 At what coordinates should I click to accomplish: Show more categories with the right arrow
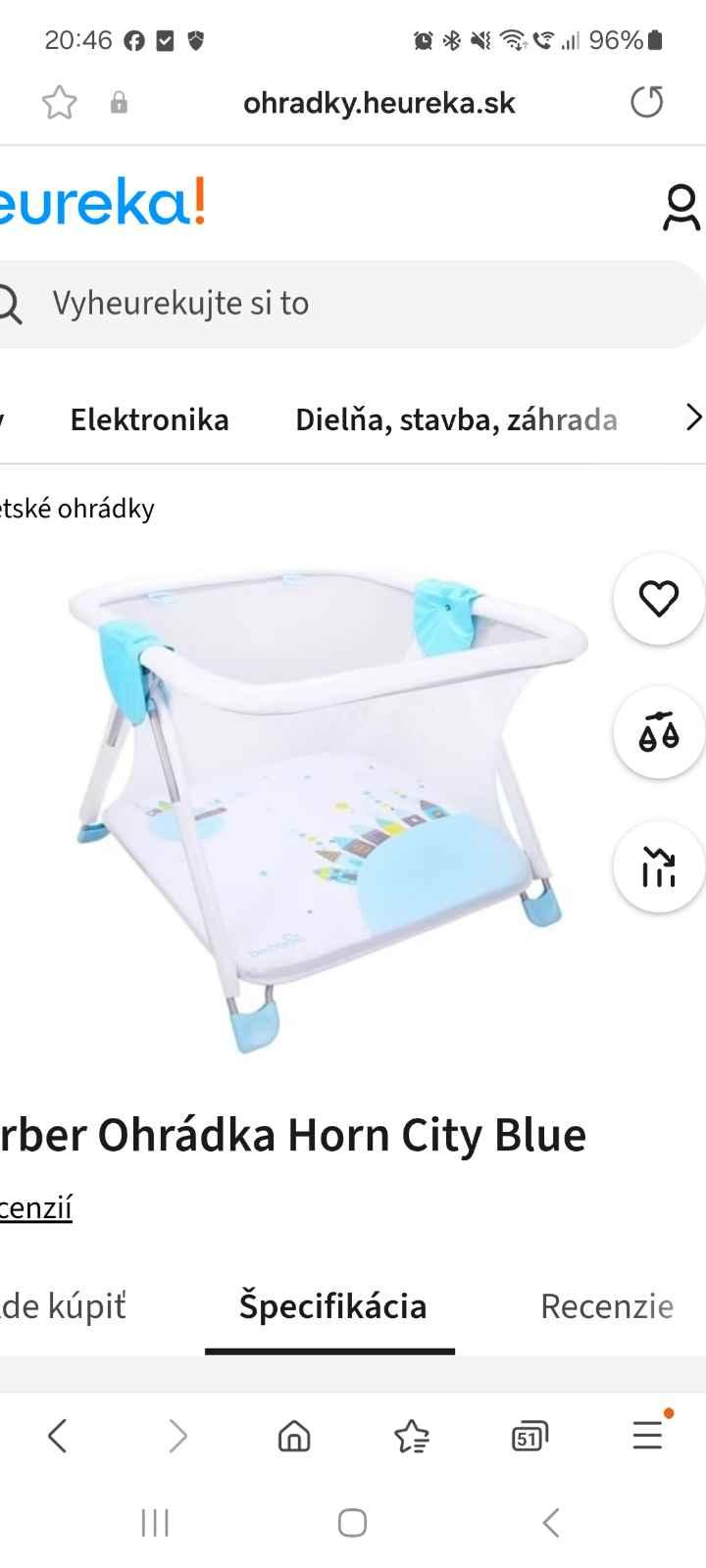click(x=692, y=417)
